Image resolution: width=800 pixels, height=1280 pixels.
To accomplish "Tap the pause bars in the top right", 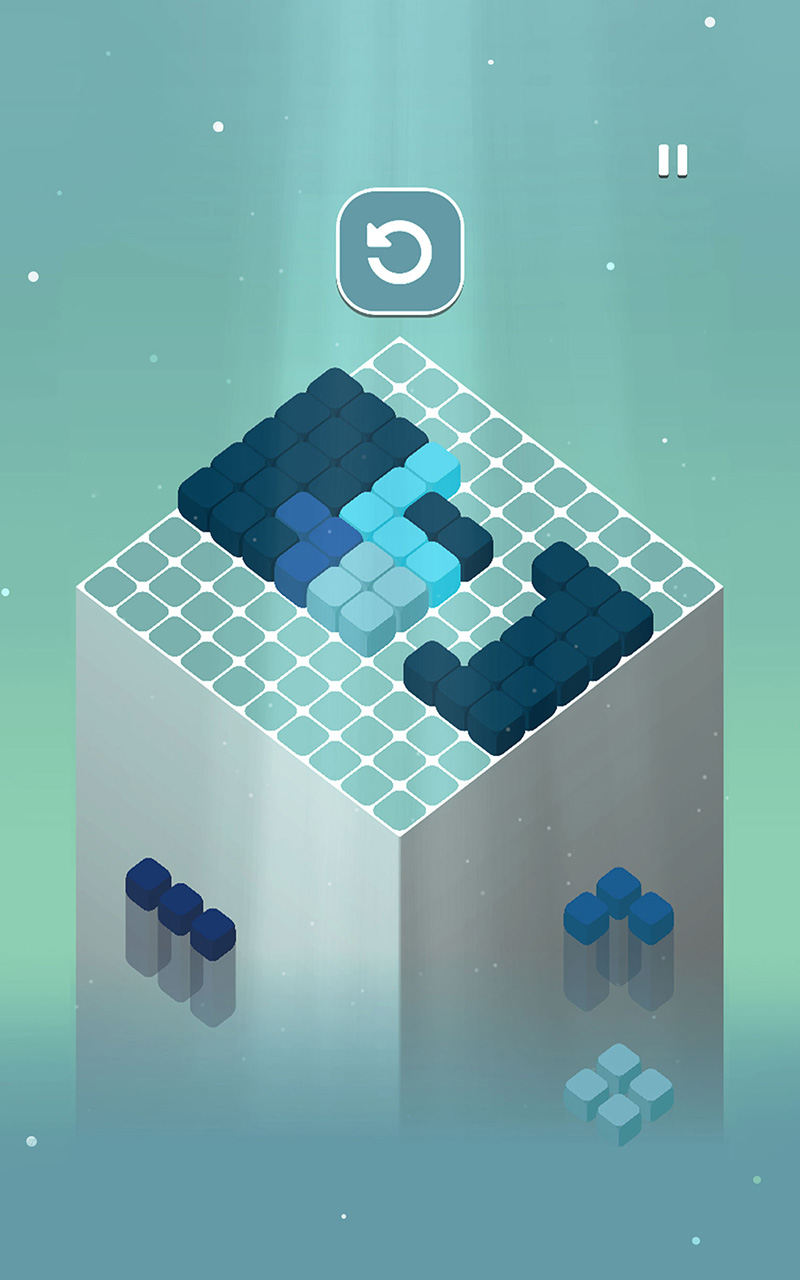I will click(673, 158).
